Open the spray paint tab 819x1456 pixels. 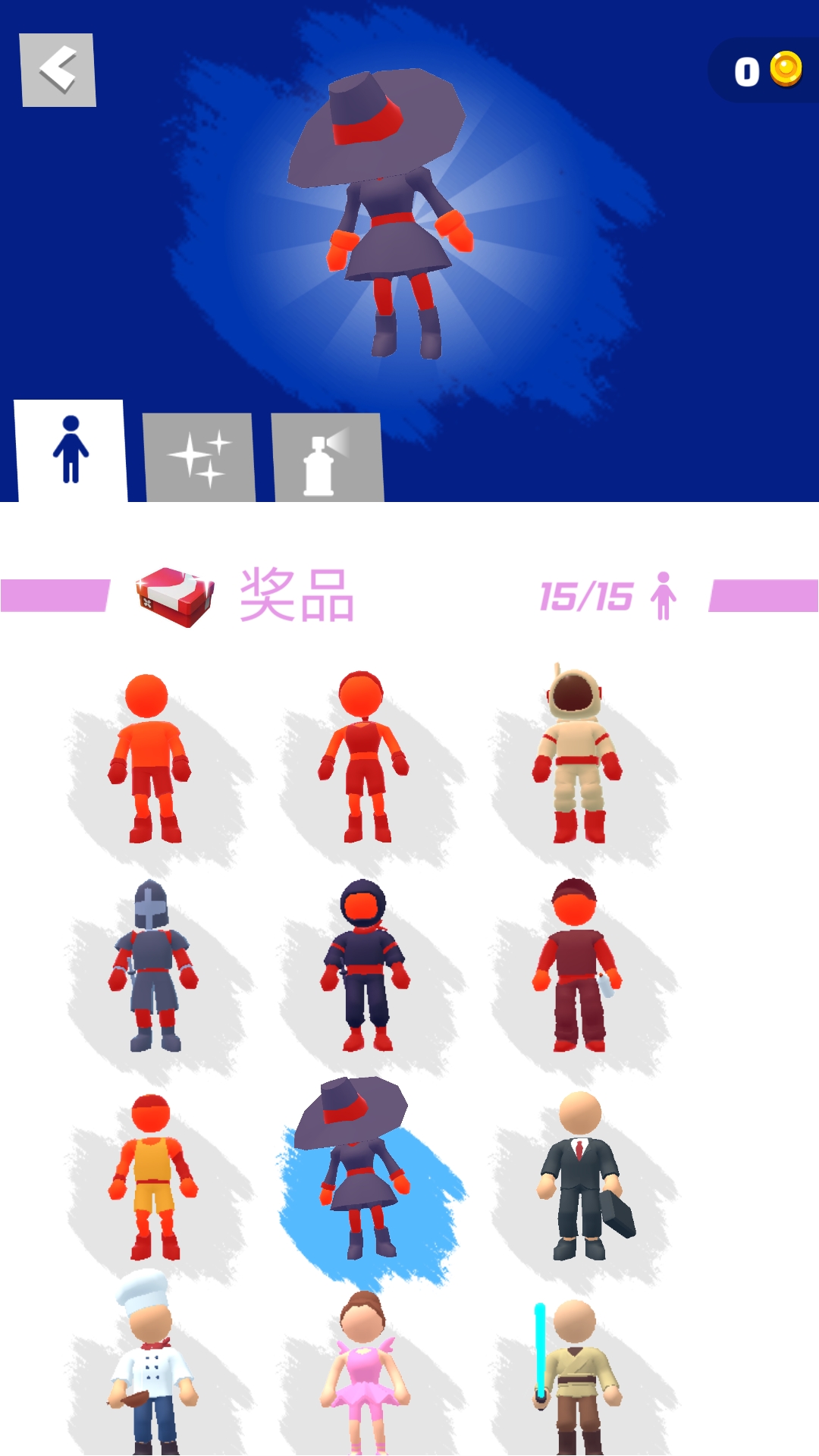(328, 459)
